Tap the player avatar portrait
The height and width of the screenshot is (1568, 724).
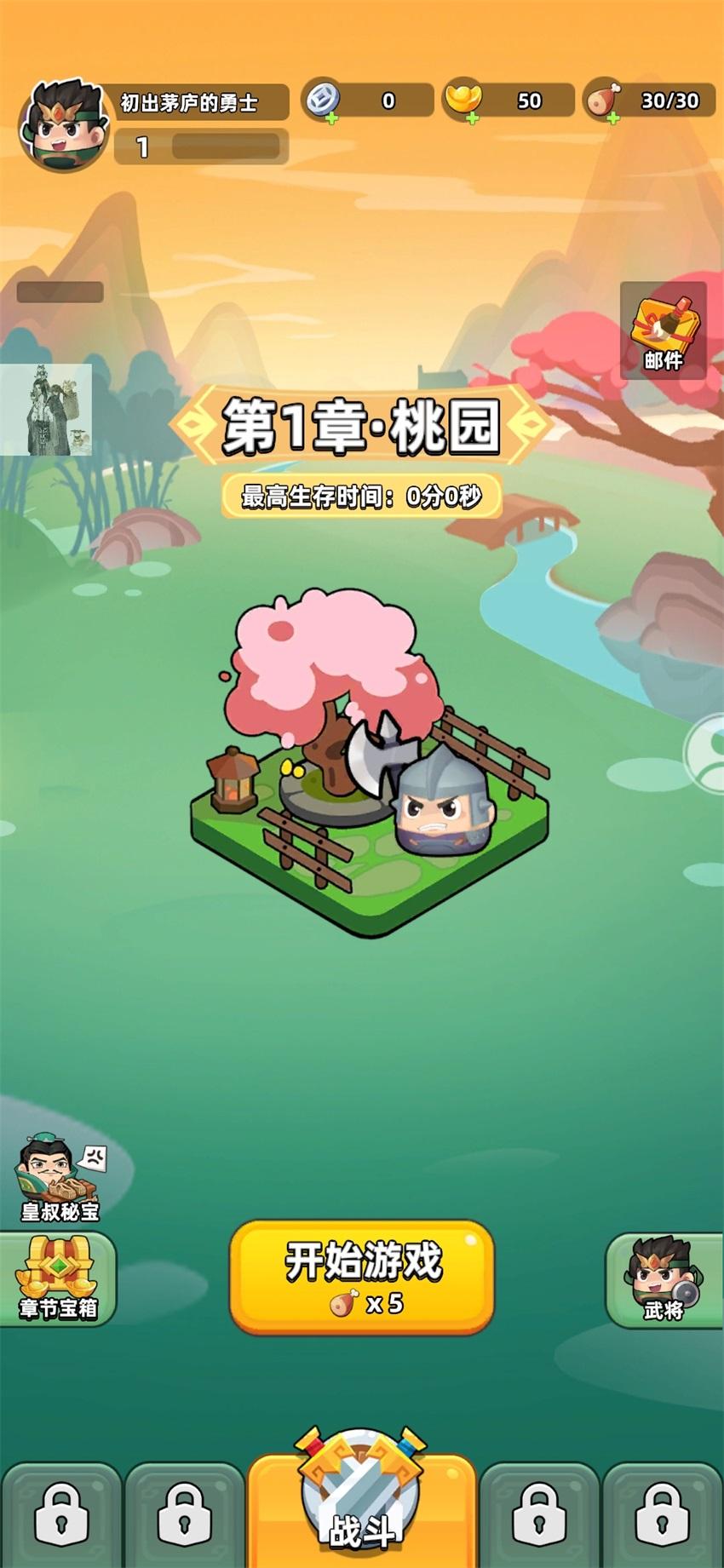pyautogui.click(x=64, y=127)
